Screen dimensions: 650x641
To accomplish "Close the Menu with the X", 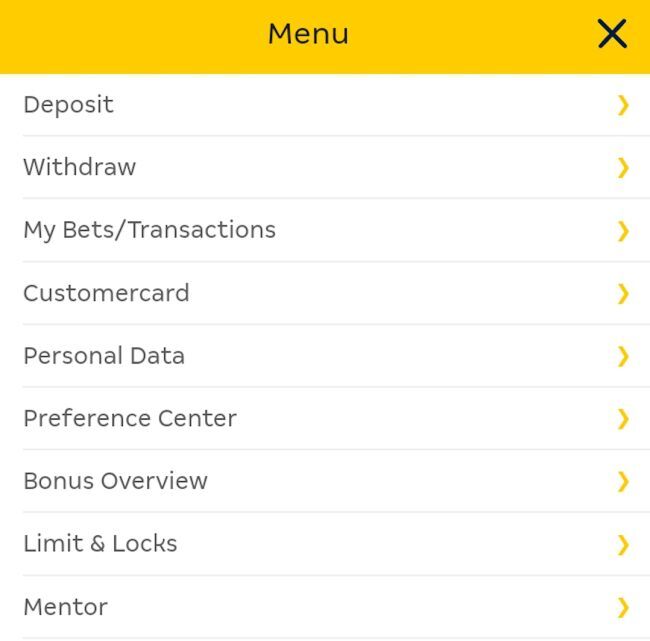I will click(x=612, y=34).
